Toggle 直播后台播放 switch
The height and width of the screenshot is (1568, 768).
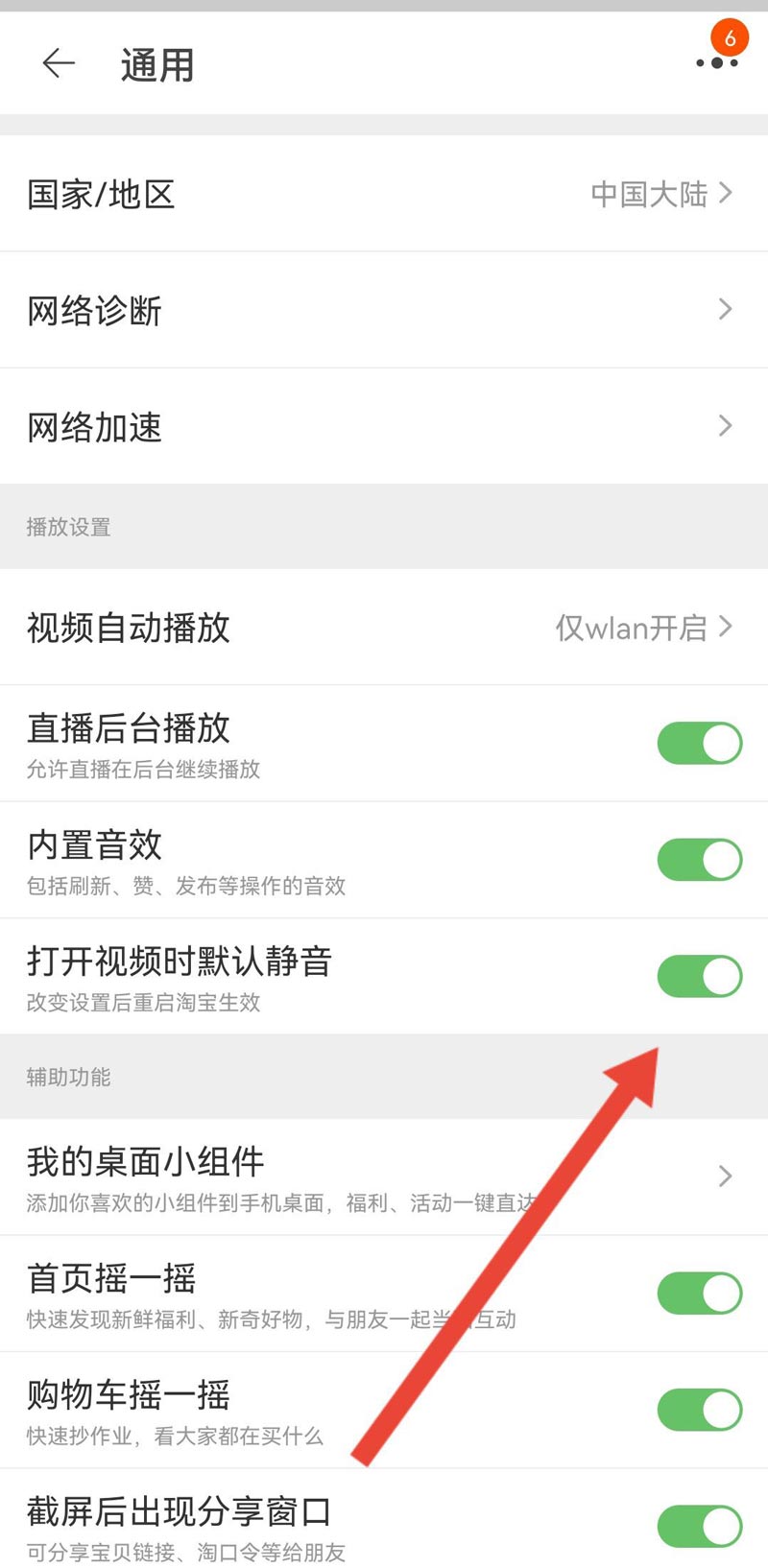699,744
